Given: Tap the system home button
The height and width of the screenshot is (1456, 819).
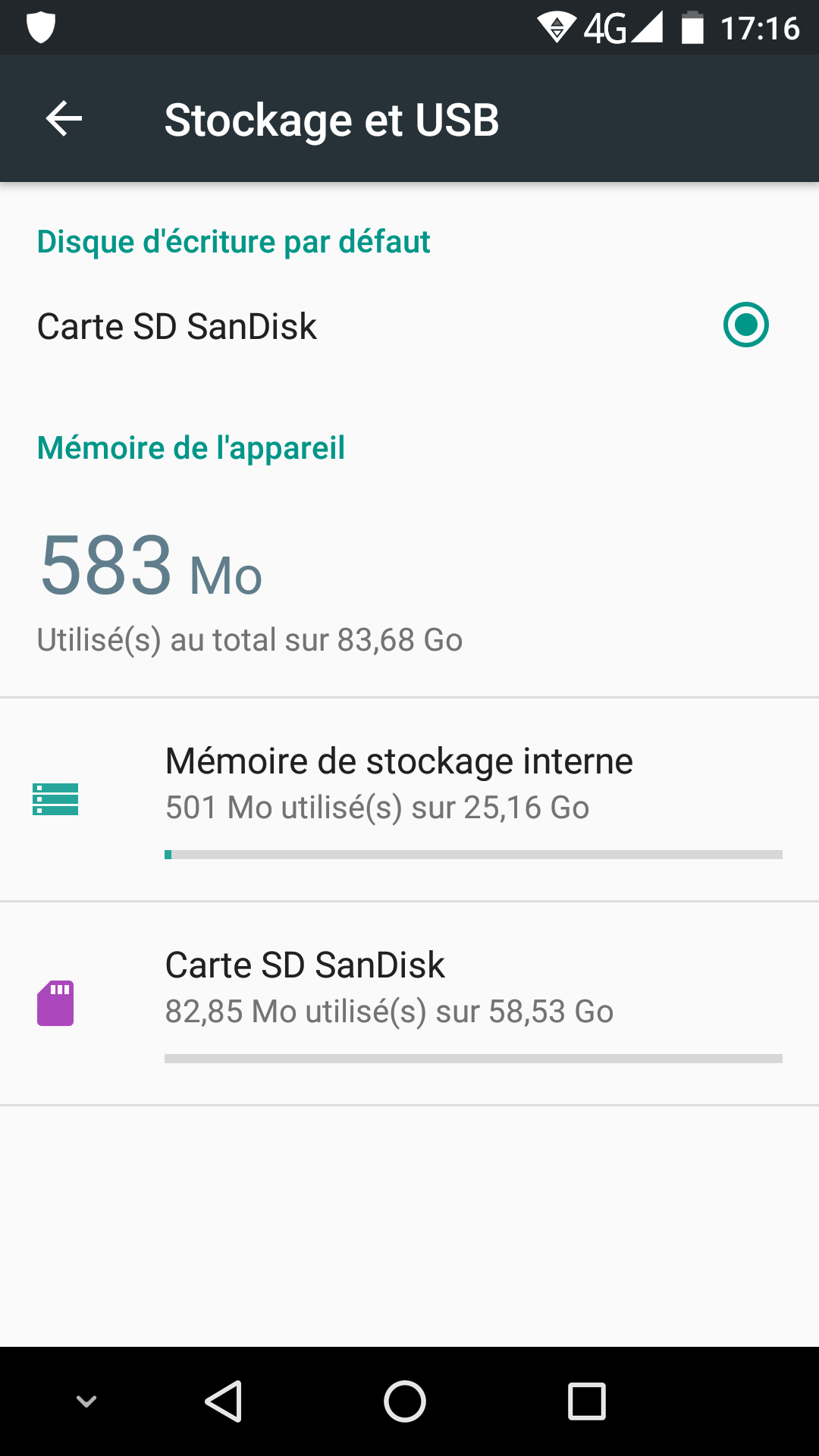Looking at the screenshot, I should (405, 1401).
